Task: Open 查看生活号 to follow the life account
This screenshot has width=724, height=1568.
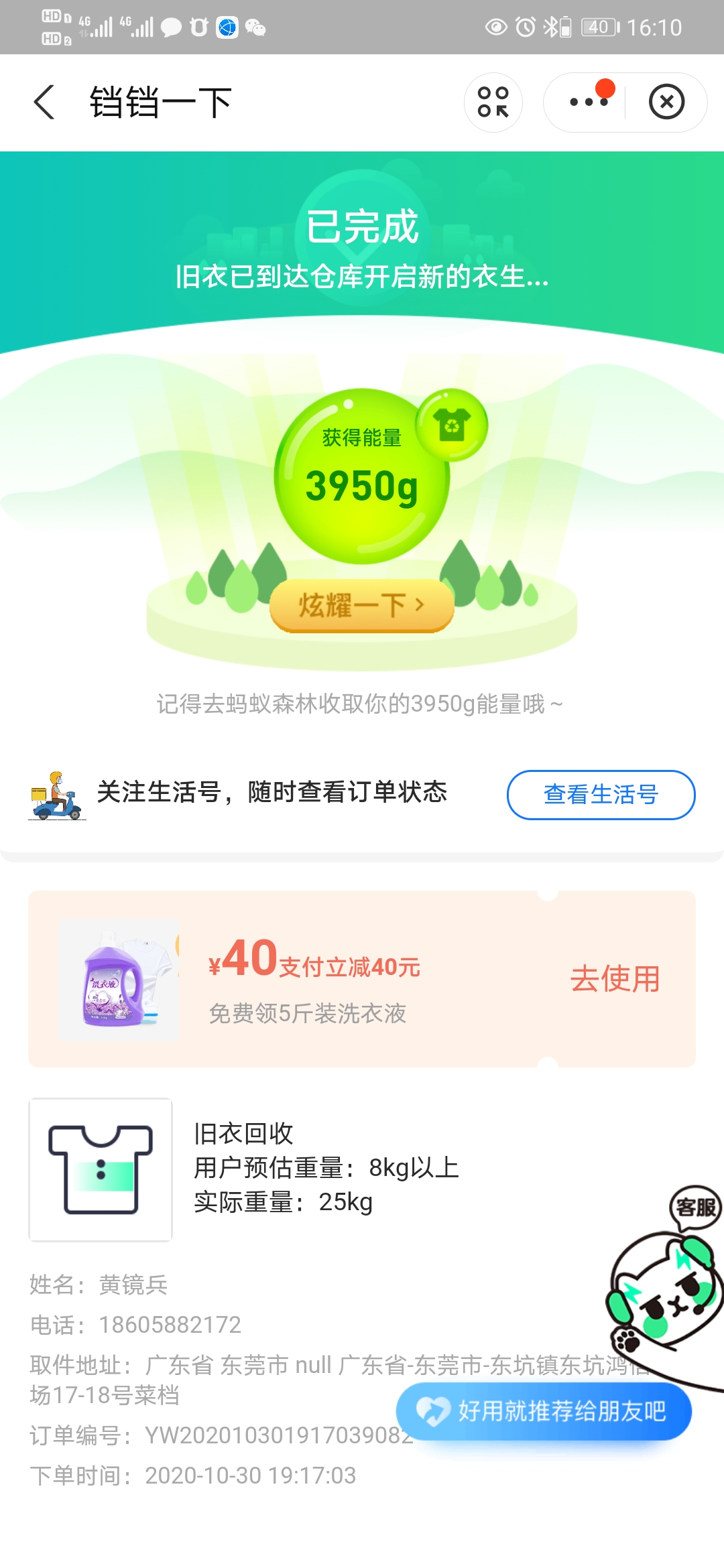Action: coord(601,795)
